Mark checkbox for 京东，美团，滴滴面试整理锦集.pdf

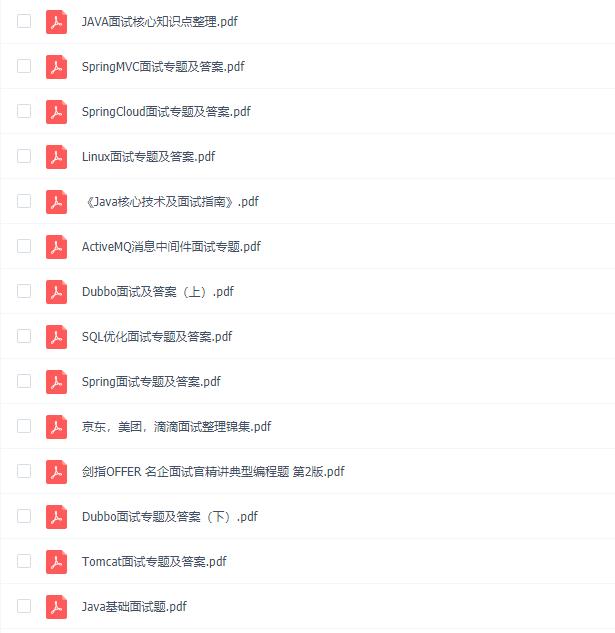pos(24,426)
